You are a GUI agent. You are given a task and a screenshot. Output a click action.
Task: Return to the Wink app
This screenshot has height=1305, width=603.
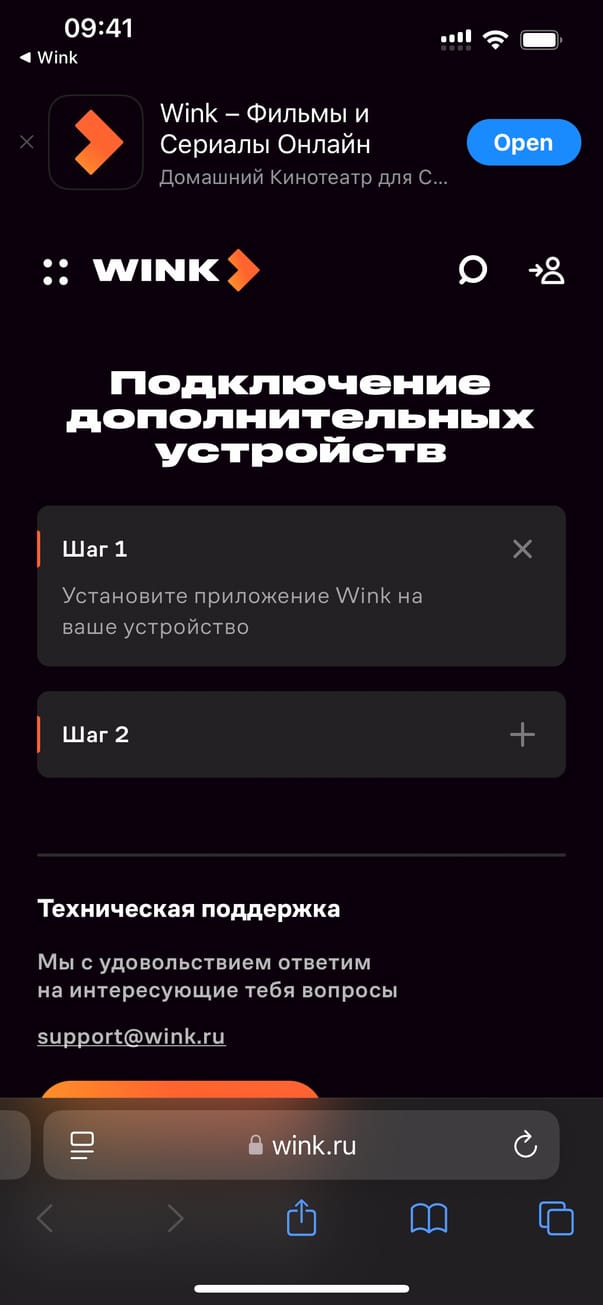pyautogui.click(x=48, y=57)
